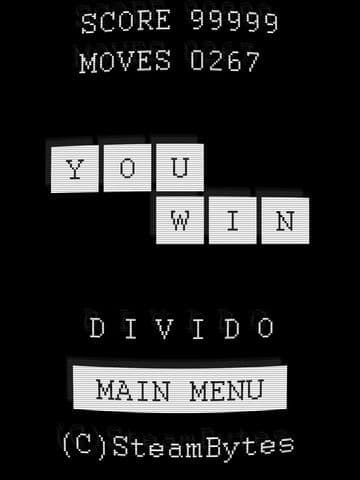
Task: Return to the Main Menu
Action: coord(180,389)
